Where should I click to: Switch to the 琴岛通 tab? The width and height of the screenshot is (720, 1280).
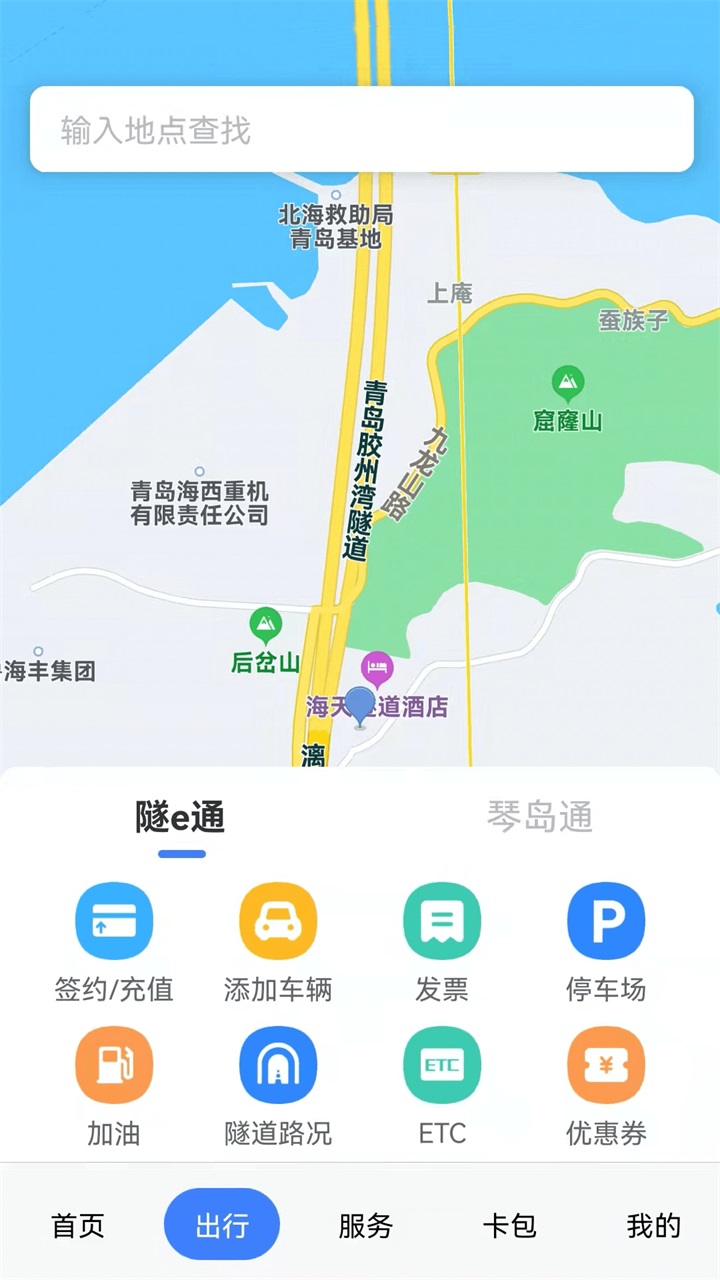point(540,817)
